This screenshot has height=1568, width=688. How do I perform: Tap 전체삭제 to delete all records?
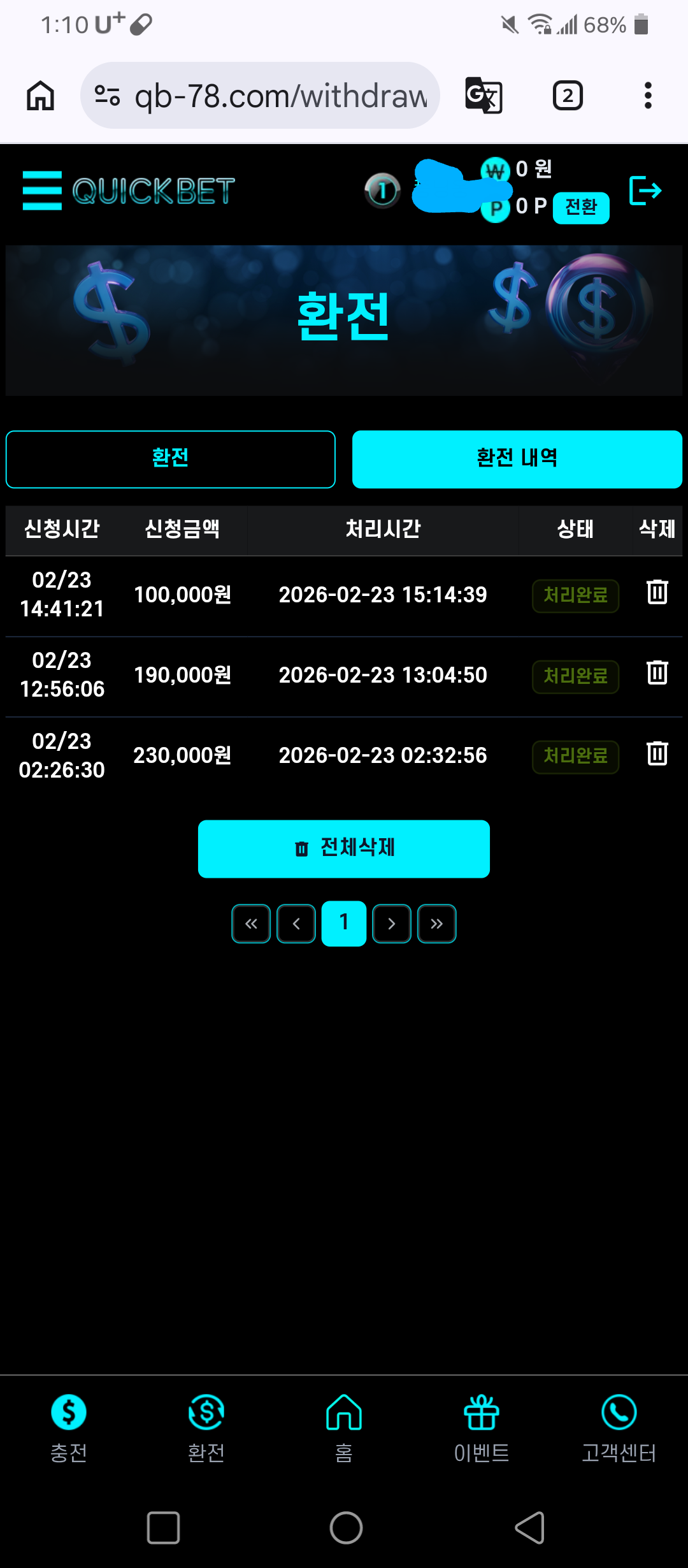[x=344, y=848]
